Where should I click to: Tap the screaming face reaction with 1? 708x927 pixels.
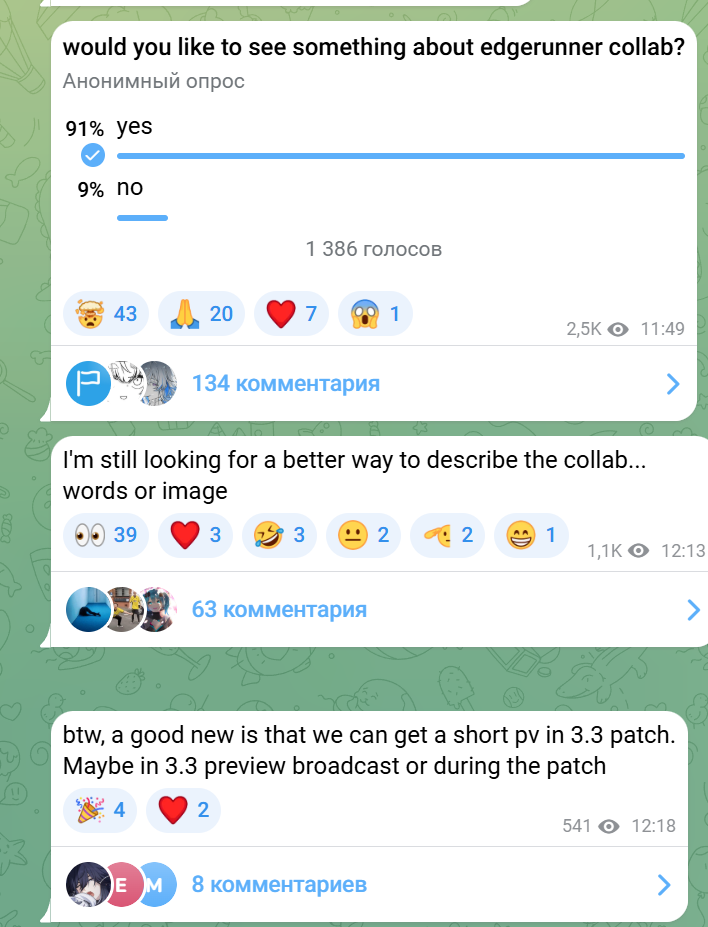pyautogui.click(x=375, y=314)
